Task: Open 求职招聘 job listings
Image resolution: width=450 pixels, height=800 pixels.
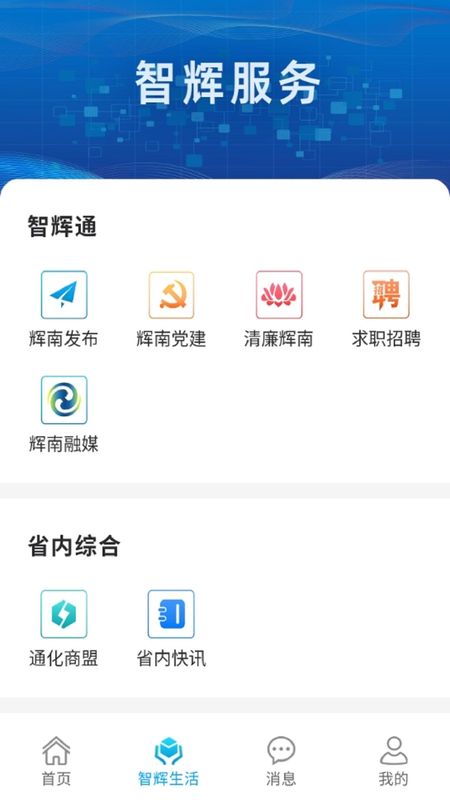Action: point(386,309)
